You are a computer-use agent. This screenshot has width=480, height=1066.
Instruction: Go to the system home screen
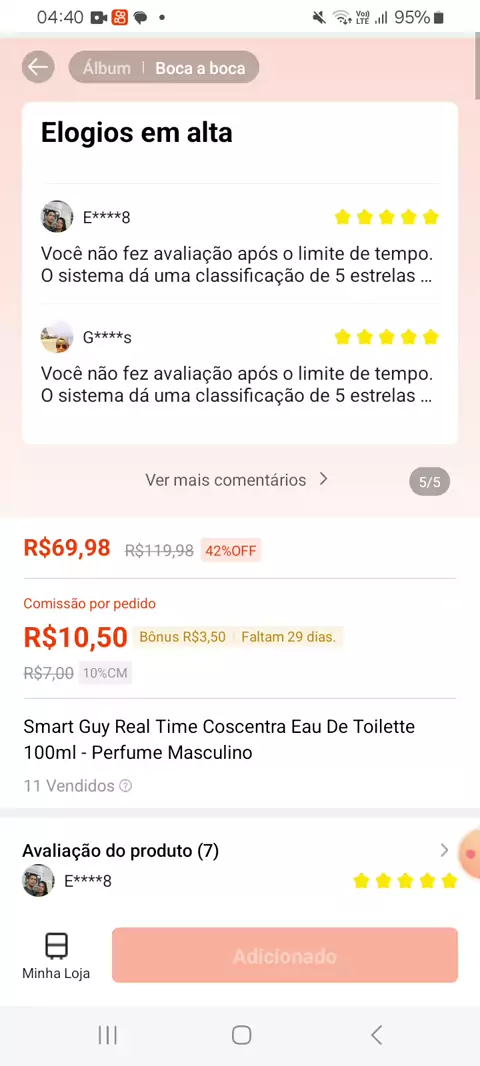241,1035
